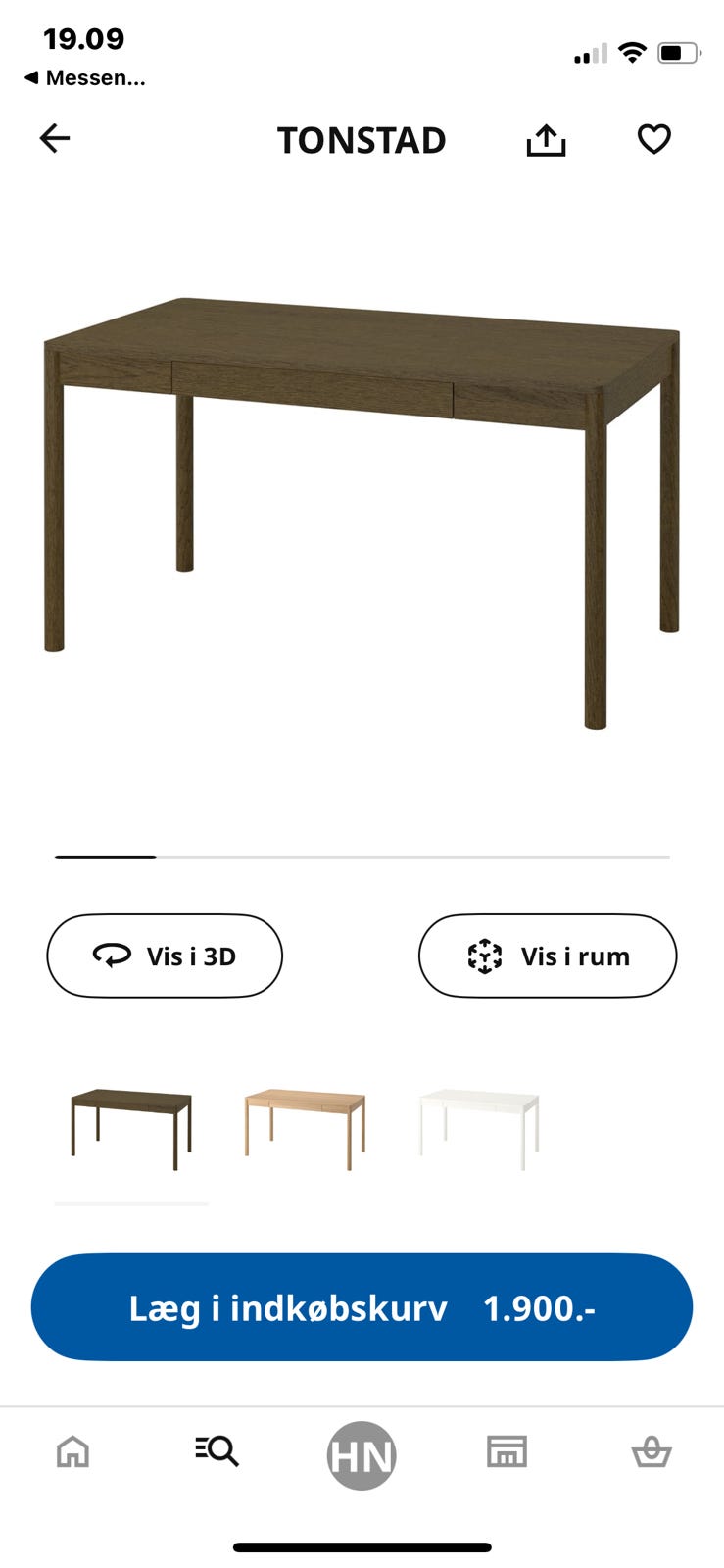This screenshot has height=1568, width=724.
Task: Tap the image carousel progress bar
Action: (362, 857)
